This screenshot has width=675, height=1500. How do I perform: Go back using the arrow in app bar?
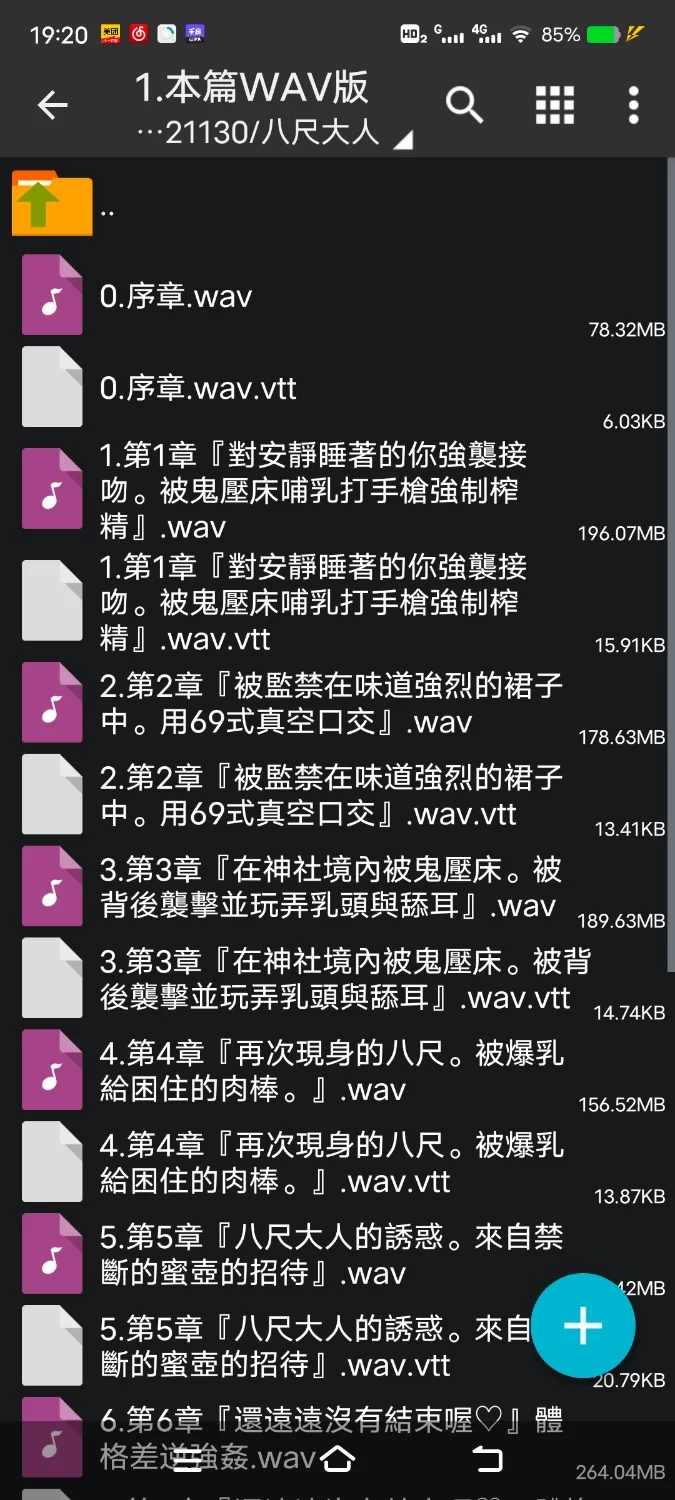point(52,105)
